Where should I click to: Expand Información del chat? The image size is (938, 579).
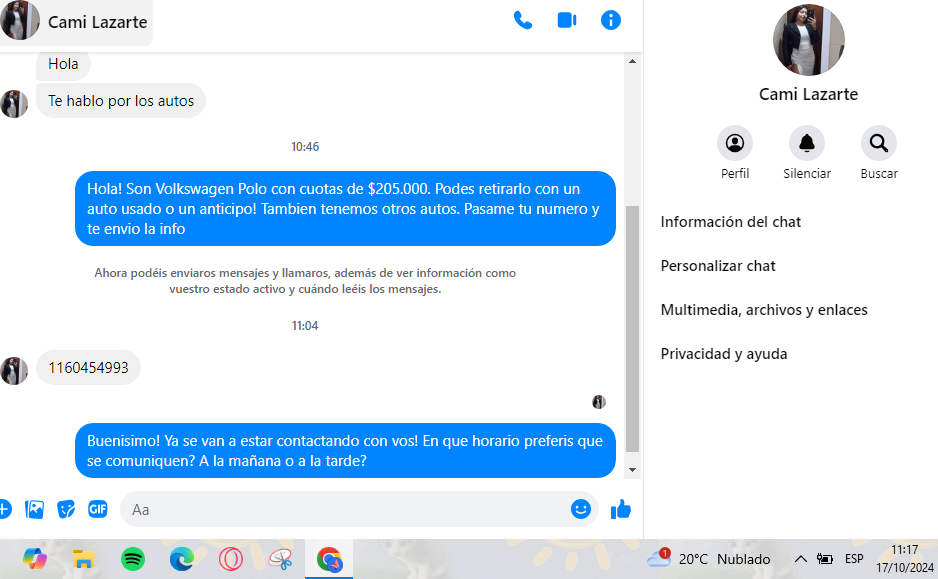pyautogui.click(x=731, y=222)
